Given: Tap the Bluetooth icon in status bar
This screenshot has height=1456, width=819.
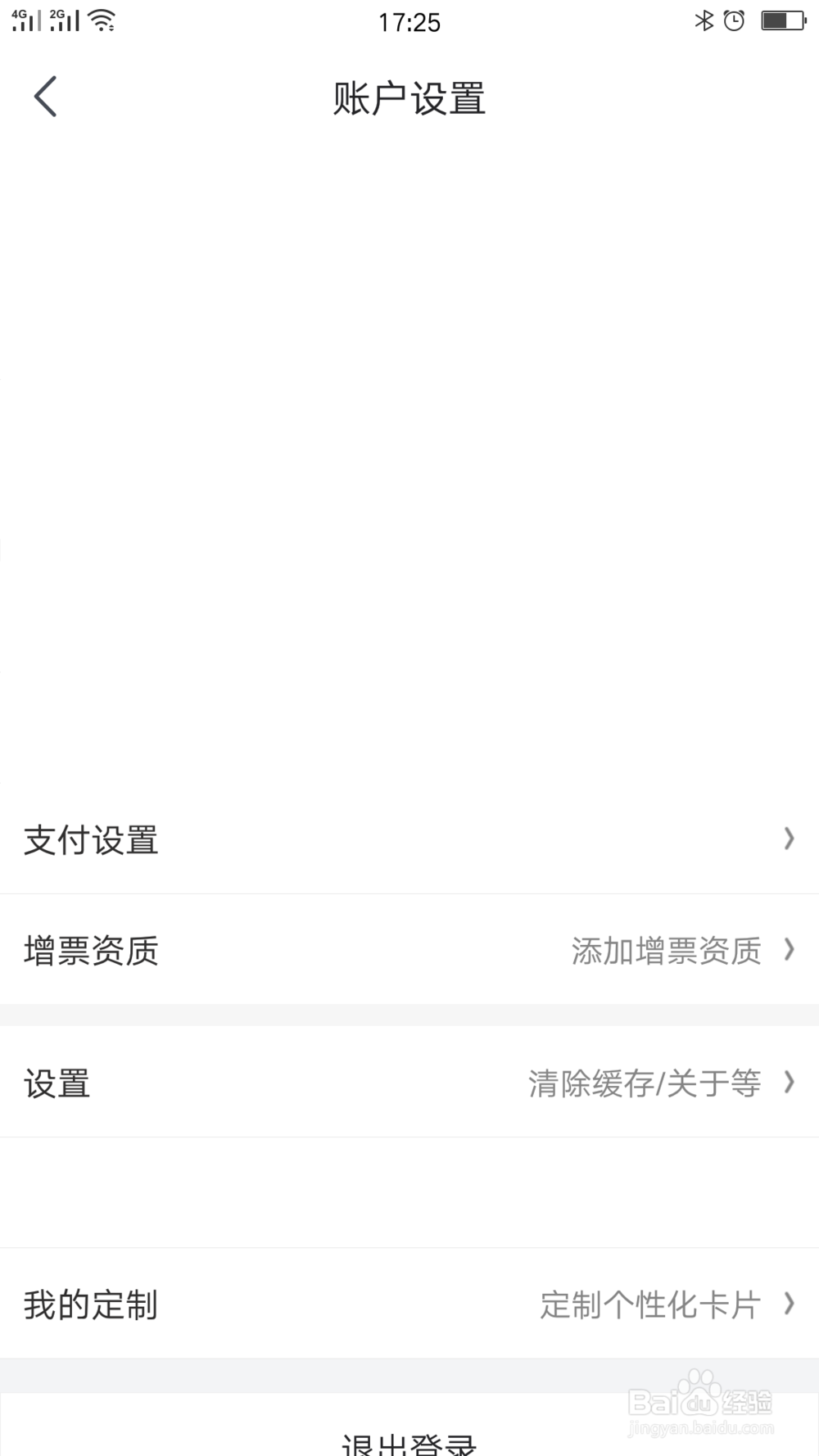Looking at the screenshot, I should pyautogui.click(x=703, y=20).
